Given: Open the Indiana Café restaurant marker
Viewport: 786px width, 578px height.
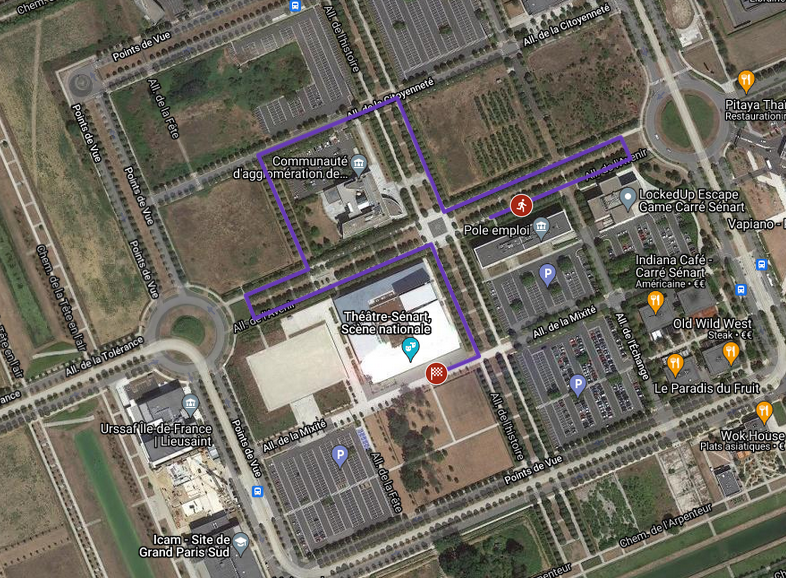Looking at the screenshot, I should (x=656, y=301).
